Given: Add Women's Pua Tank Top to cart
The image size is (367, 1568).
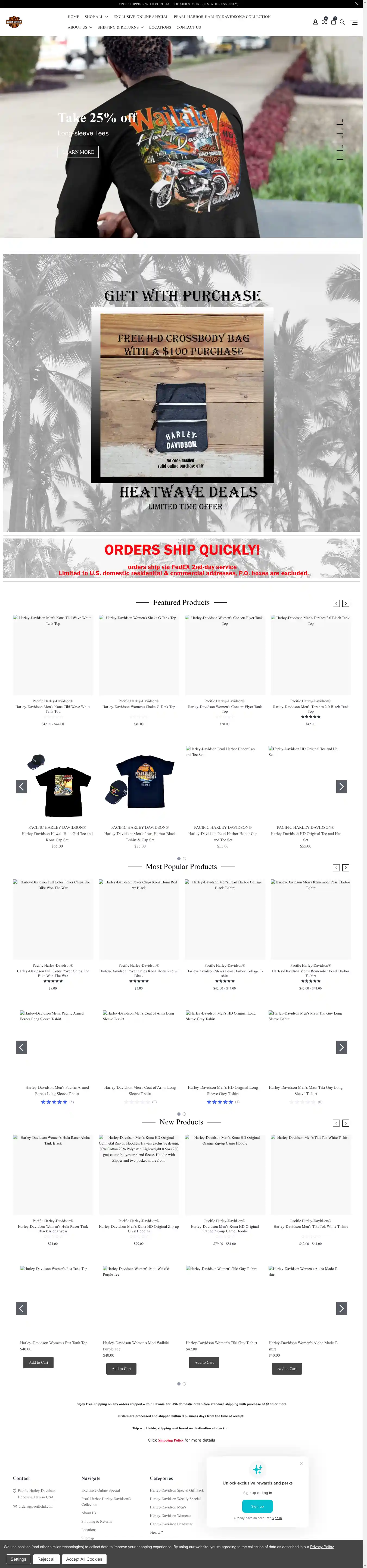Looking at the screenshot, I should pyautogui.click(x=38, y=1362).
